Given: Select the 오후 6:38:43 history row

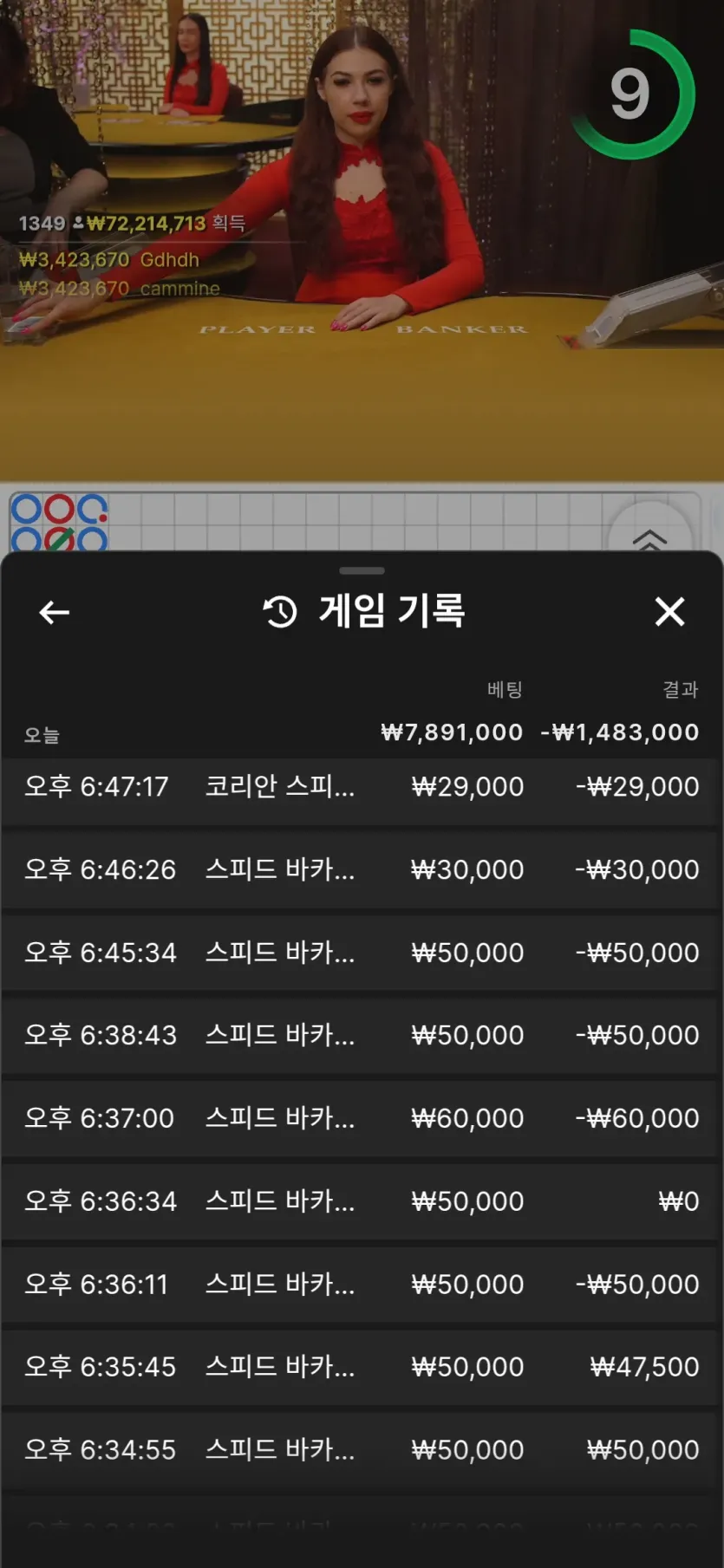Looking at the screenshot, I should (x=362, y=1035).
